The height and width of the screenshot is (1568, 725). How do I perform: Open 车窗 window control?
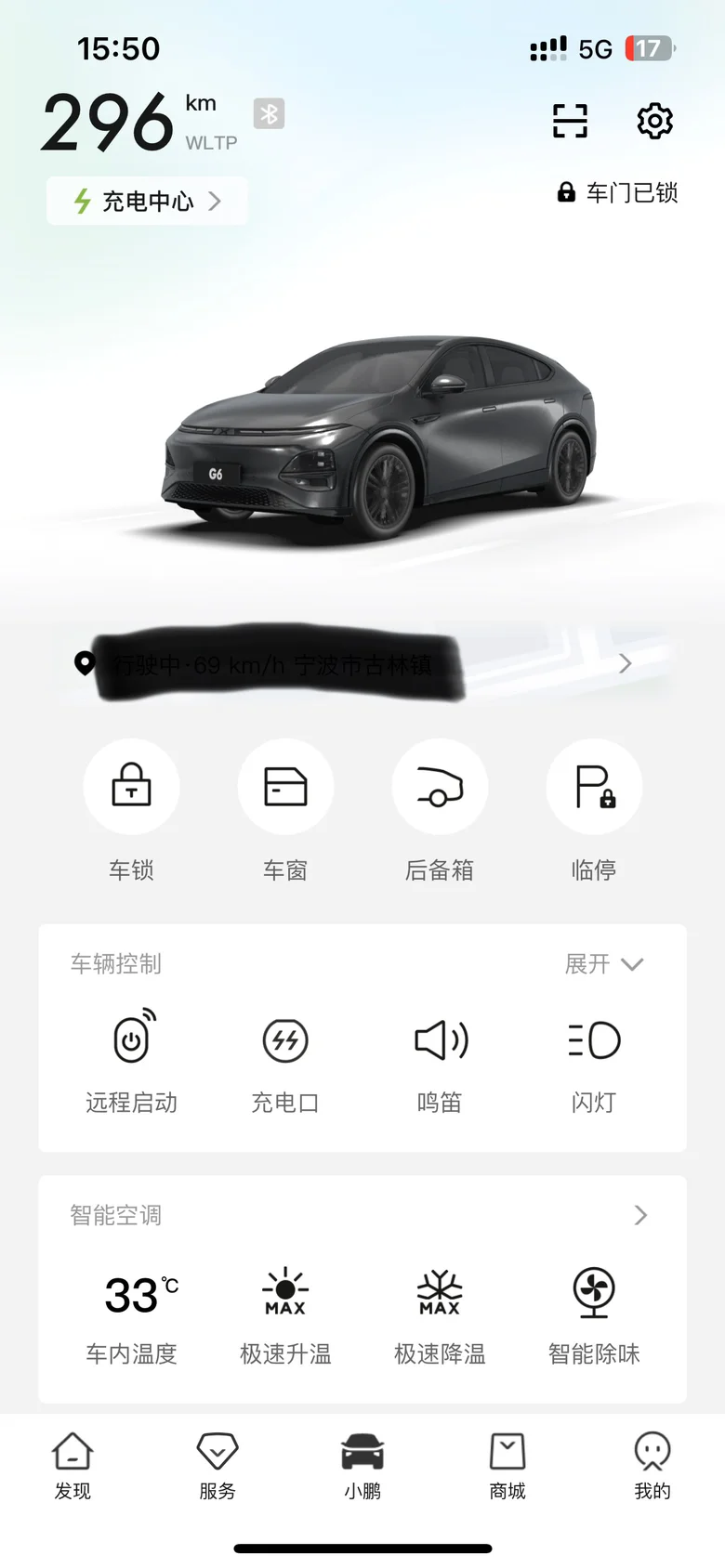coord(285,788)
